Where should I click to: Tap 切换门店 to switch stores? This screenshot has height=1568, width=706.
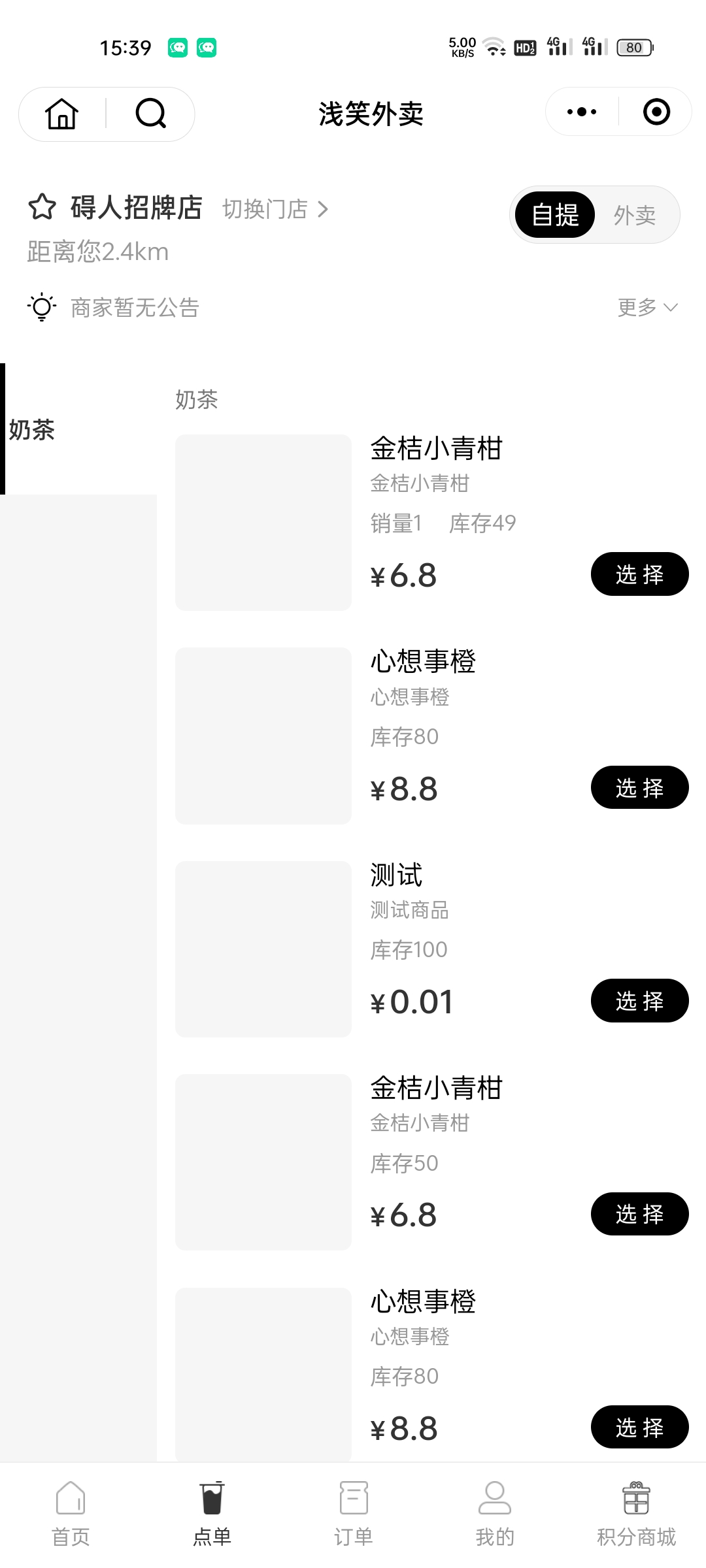tap(275, 209)
